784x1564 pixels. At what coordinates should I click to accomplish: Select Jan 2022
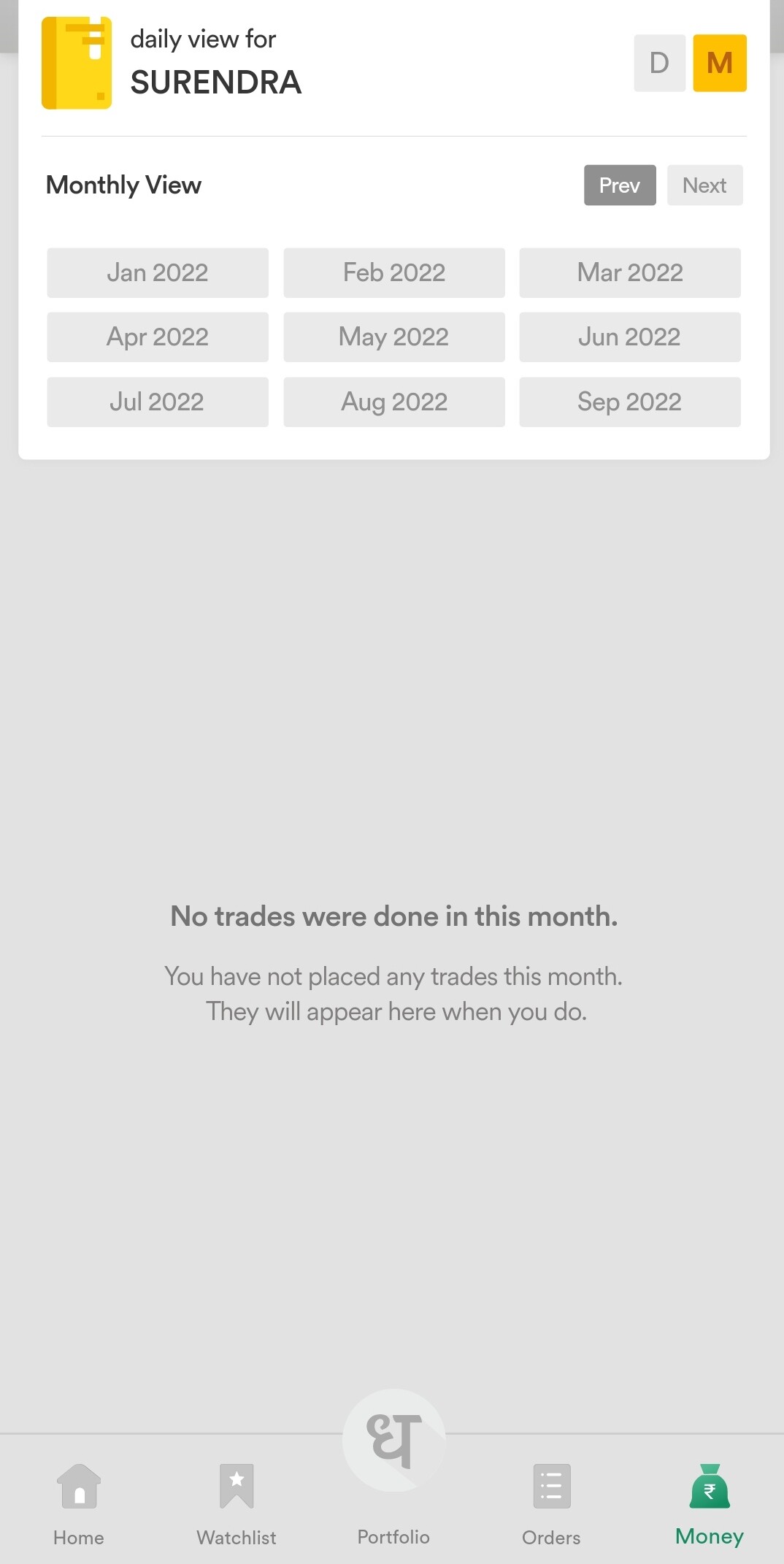[158, 273]
